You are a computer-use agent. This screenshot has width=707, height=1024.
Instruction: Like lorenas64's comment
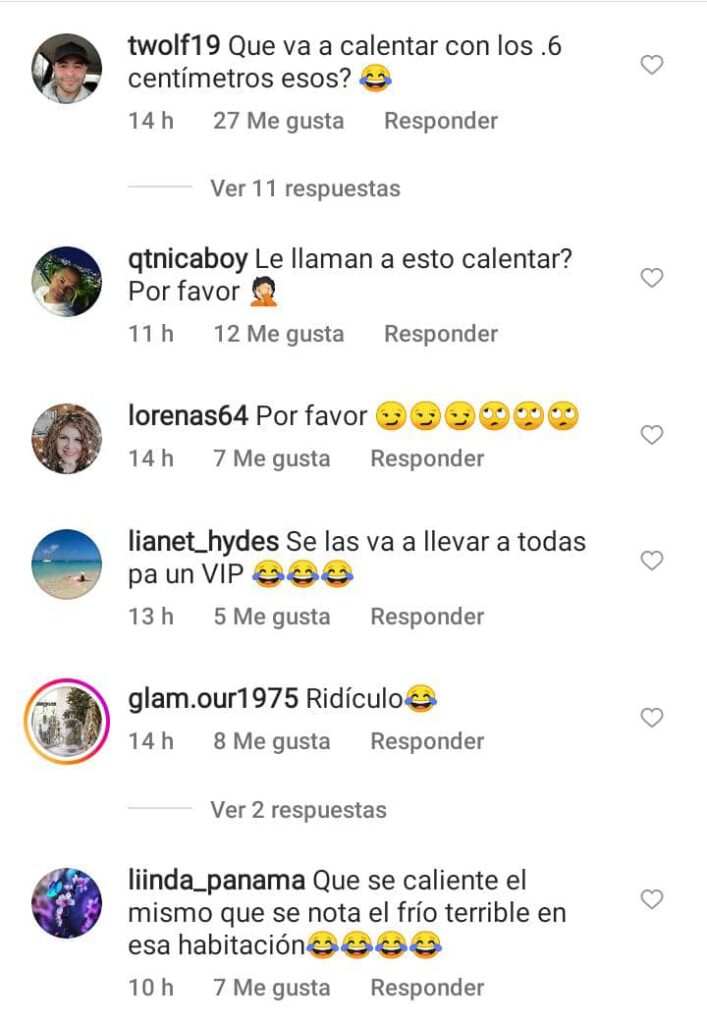click(x=652, y=434)
